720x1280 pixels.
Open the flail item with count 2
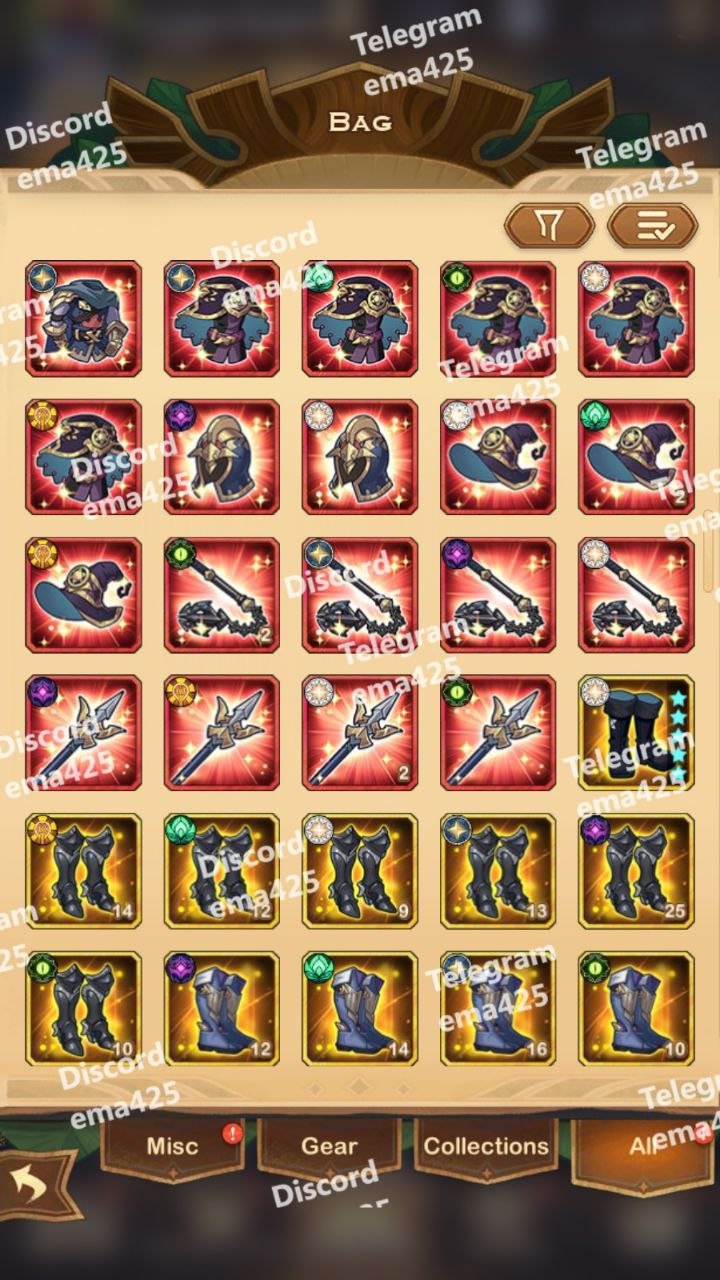pyautogui.click(x=222, y=595)
